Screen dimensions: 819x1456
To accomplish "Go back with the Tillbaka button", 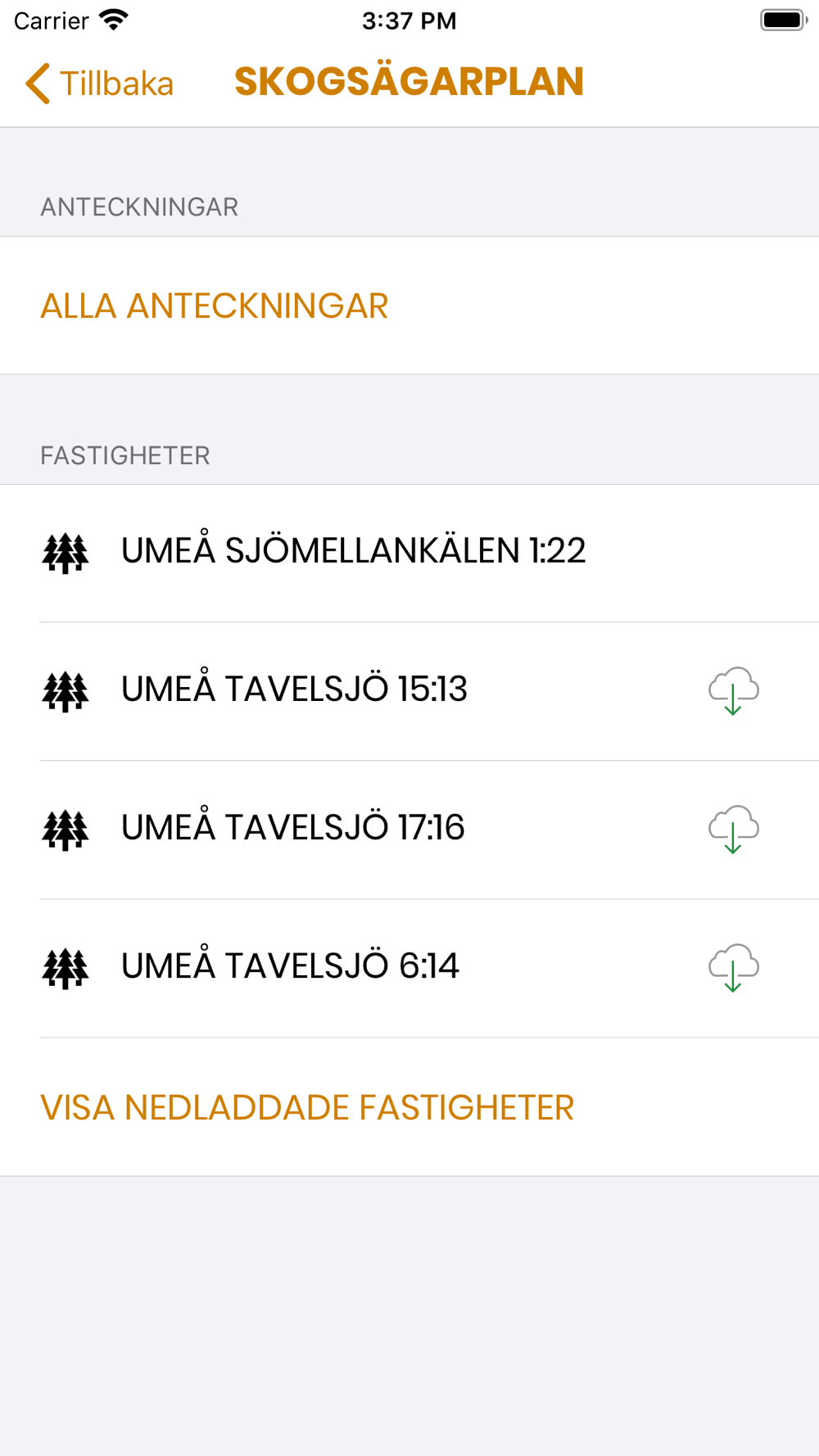I will coord(99,84).
